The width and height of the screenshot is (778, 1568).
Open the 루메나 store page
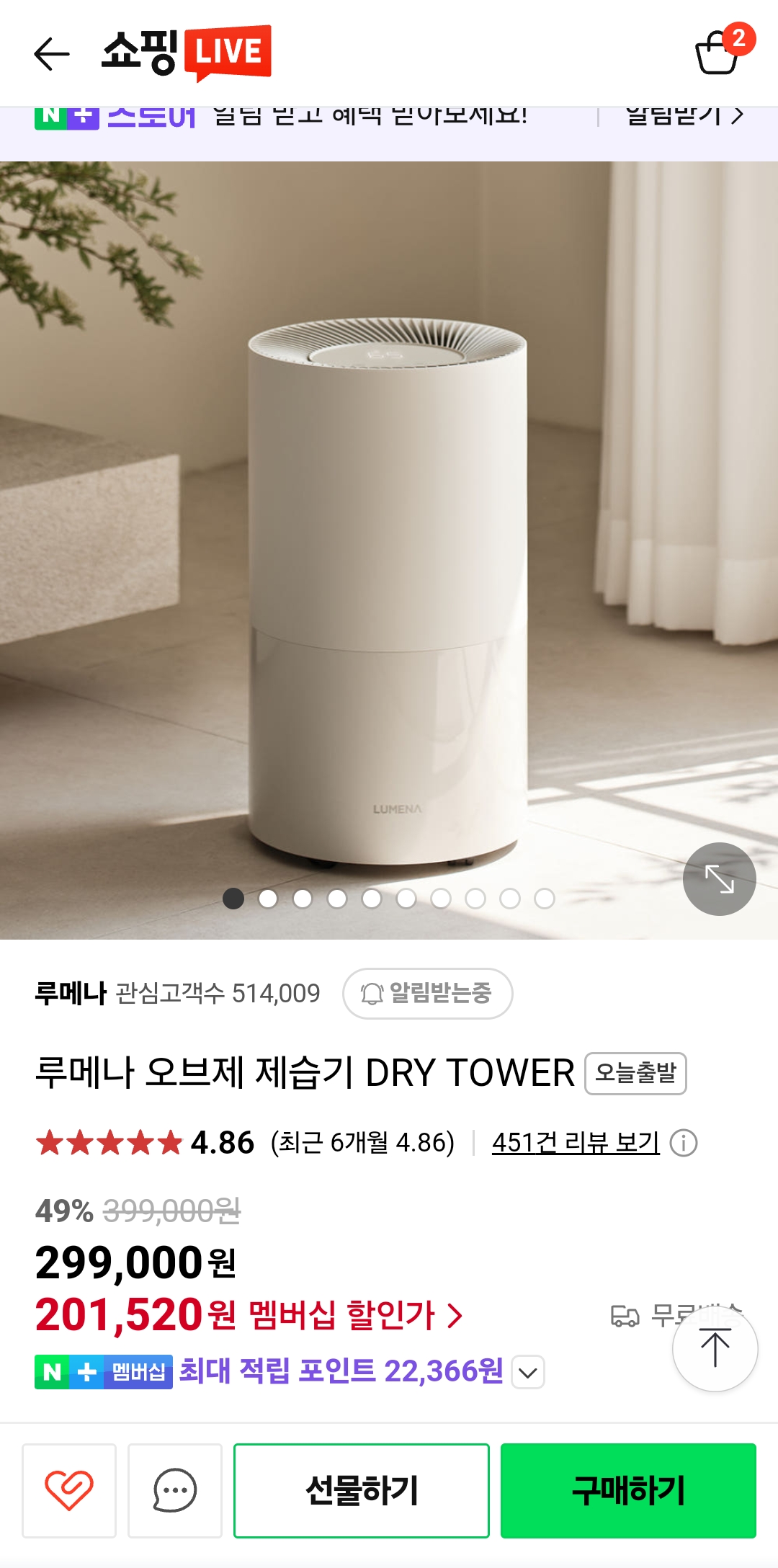click(x=71, y=994)
